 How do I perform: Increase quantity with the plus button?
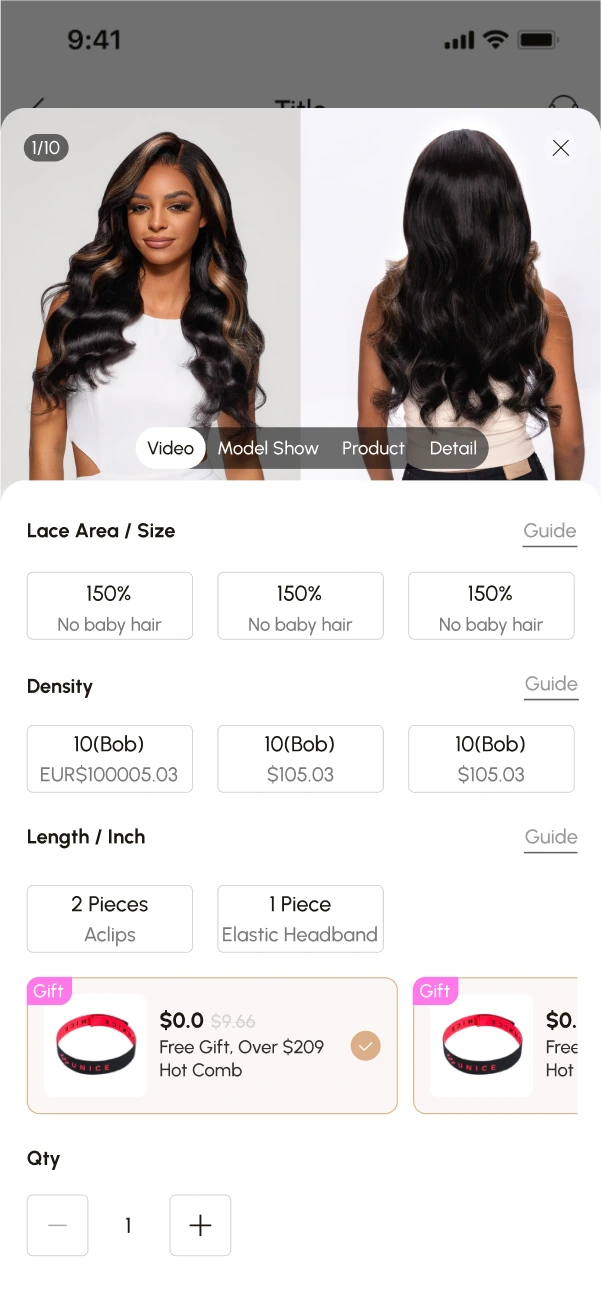(x=200, y=1225)
